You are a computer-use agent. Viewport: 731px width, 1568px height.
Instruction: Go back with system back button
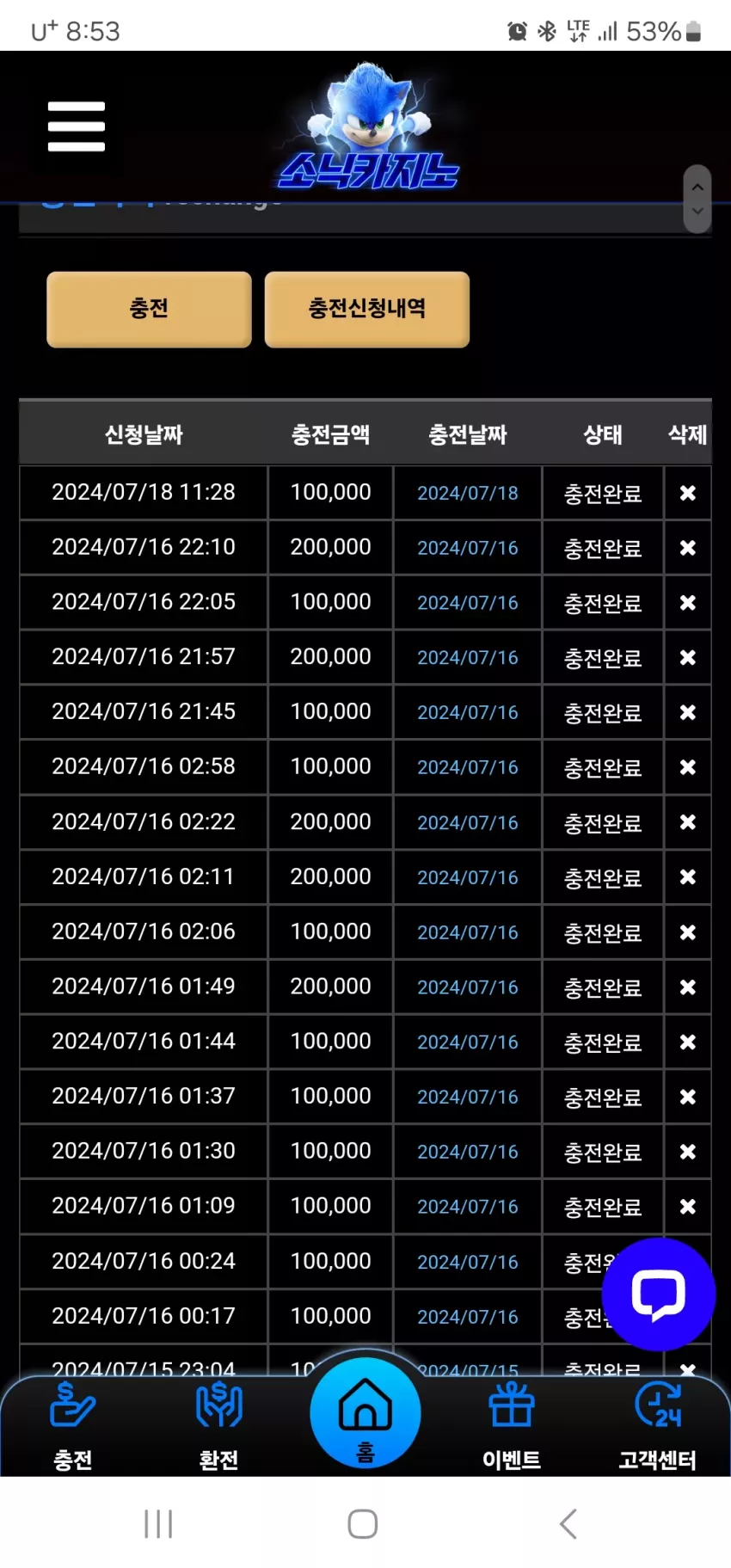568,1523
